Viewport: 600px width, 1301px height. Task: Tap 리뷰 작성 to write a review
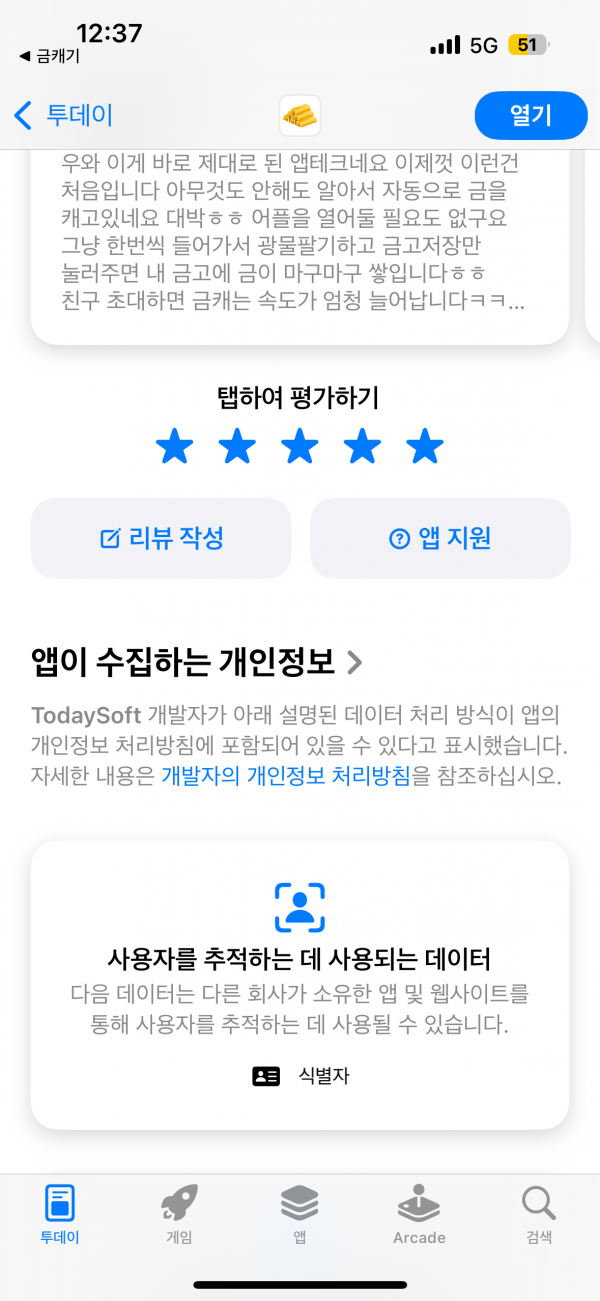point(161,538)
